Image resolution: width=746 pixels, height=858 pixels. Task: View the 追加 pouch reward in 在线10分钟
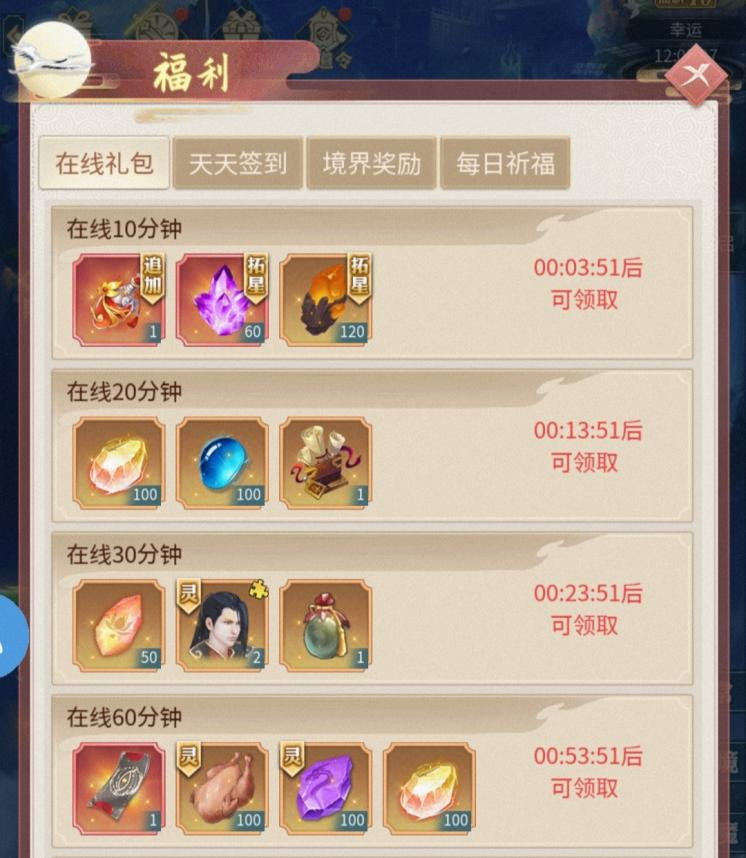119,300
